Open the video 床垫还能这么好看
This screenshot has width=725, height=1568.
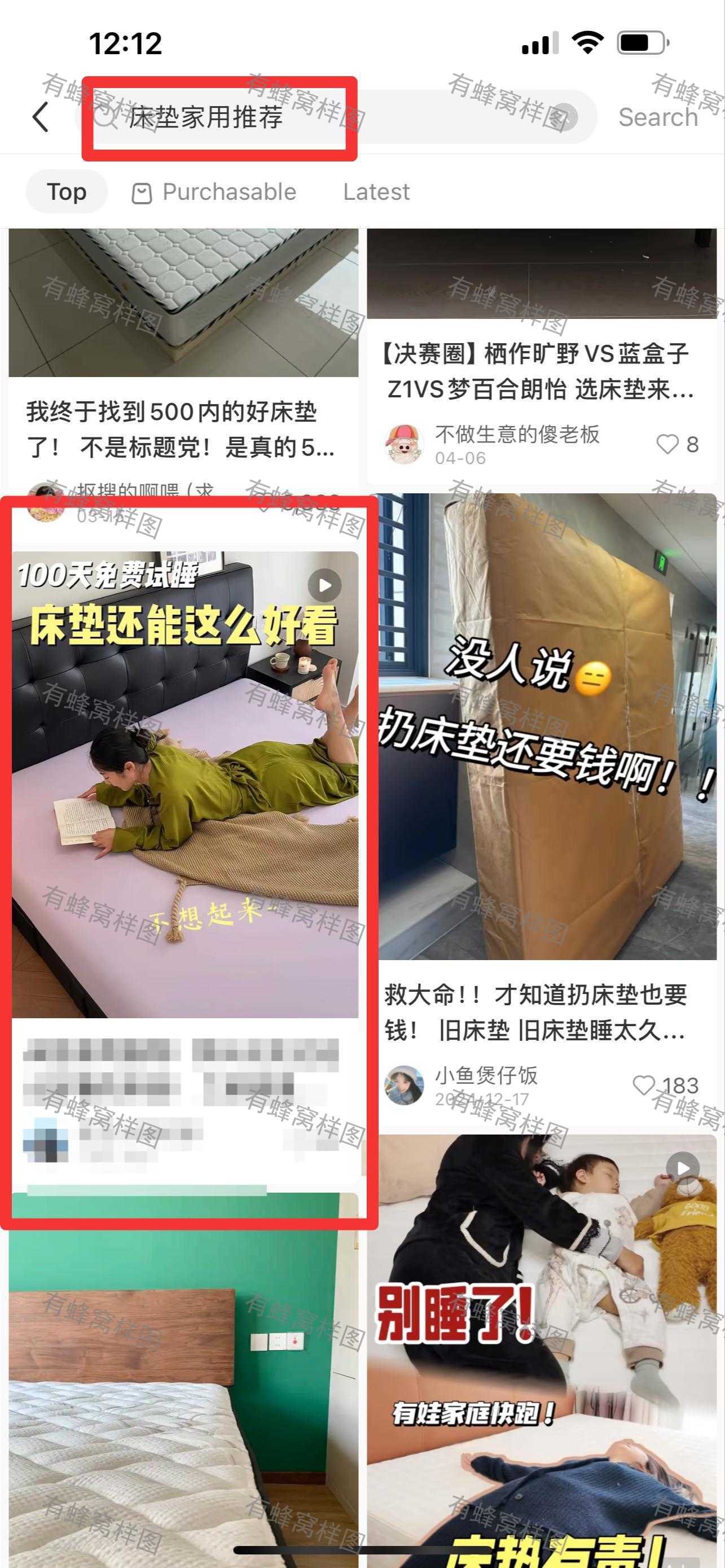185,784
